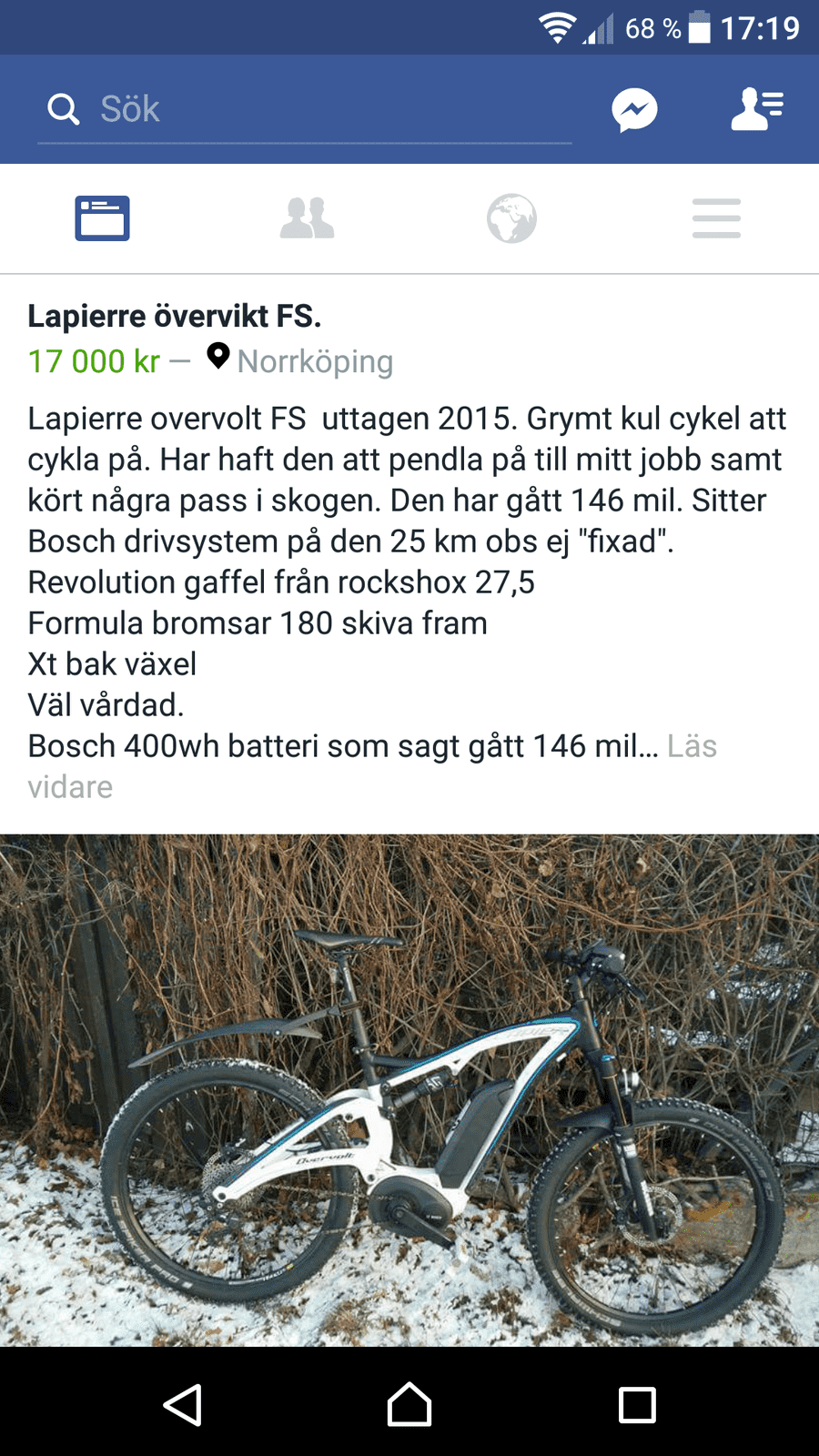Image resolution: width=819 pixels, height=1456 pixels.
Task: Open Messenger chats
Action: (x=634, y=110)
